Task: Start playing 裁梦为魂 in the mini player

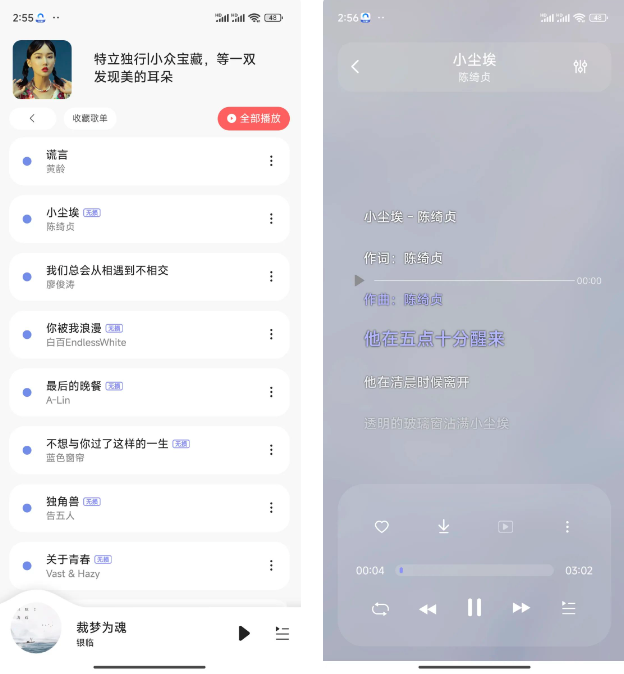Action: click(244, 633)
